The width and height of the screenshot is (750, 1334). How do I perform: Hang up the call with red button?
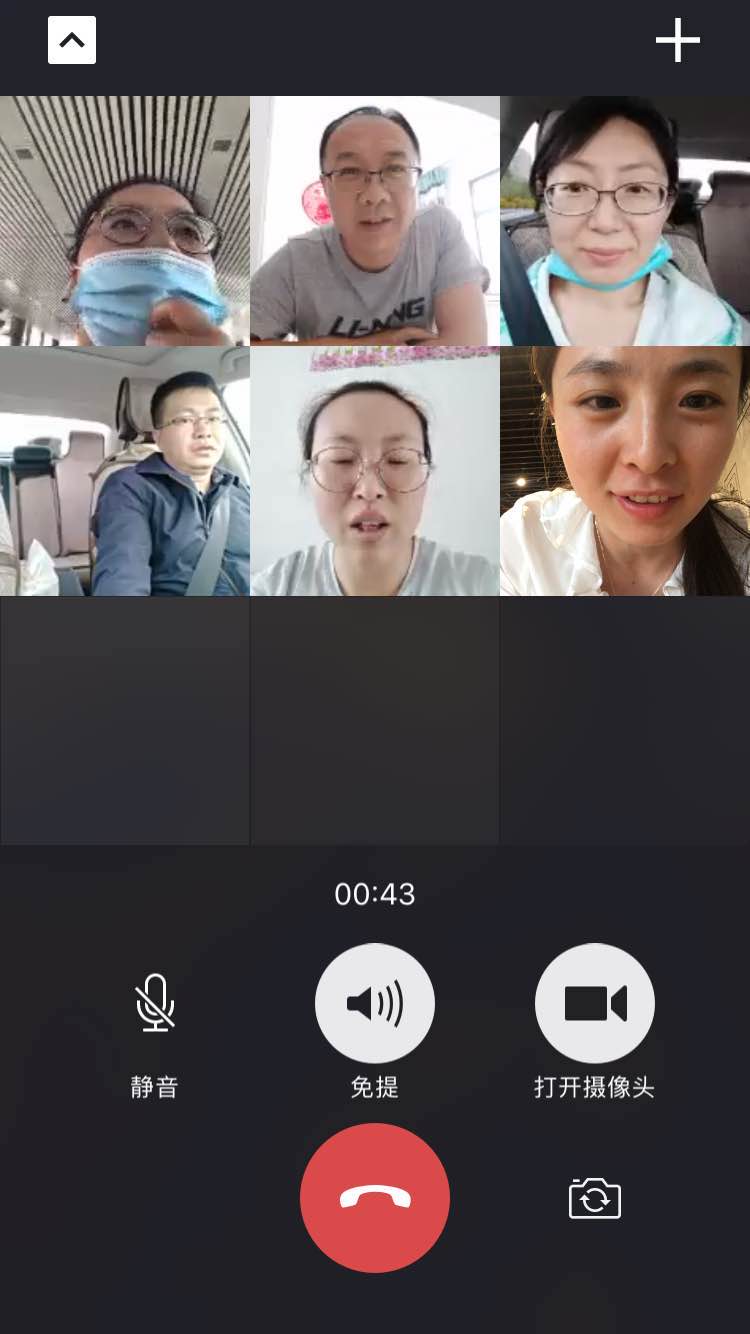pos(375,1197)
